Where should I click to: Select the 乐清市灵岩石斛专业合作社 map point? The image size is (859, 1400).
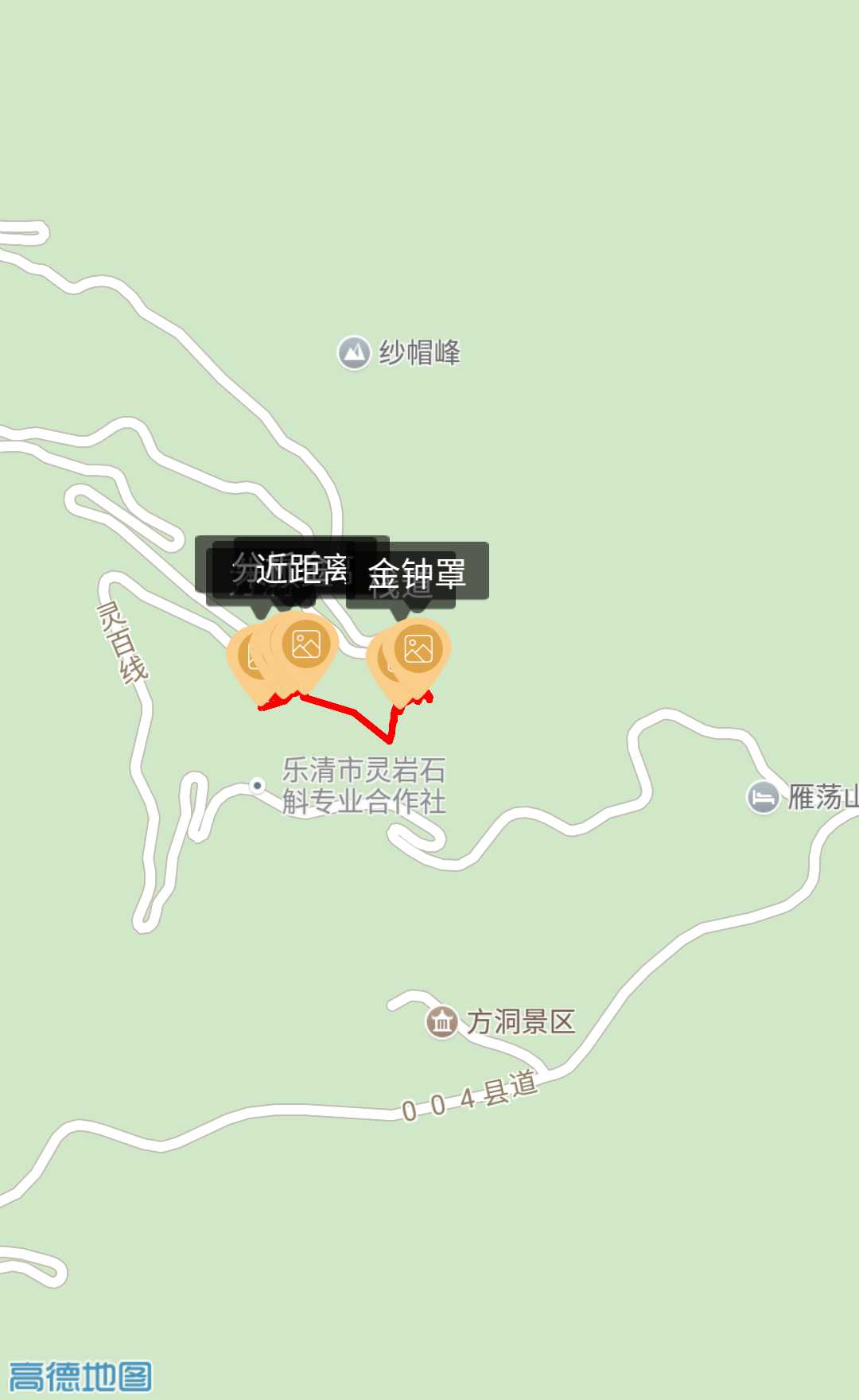coord(257,786)
